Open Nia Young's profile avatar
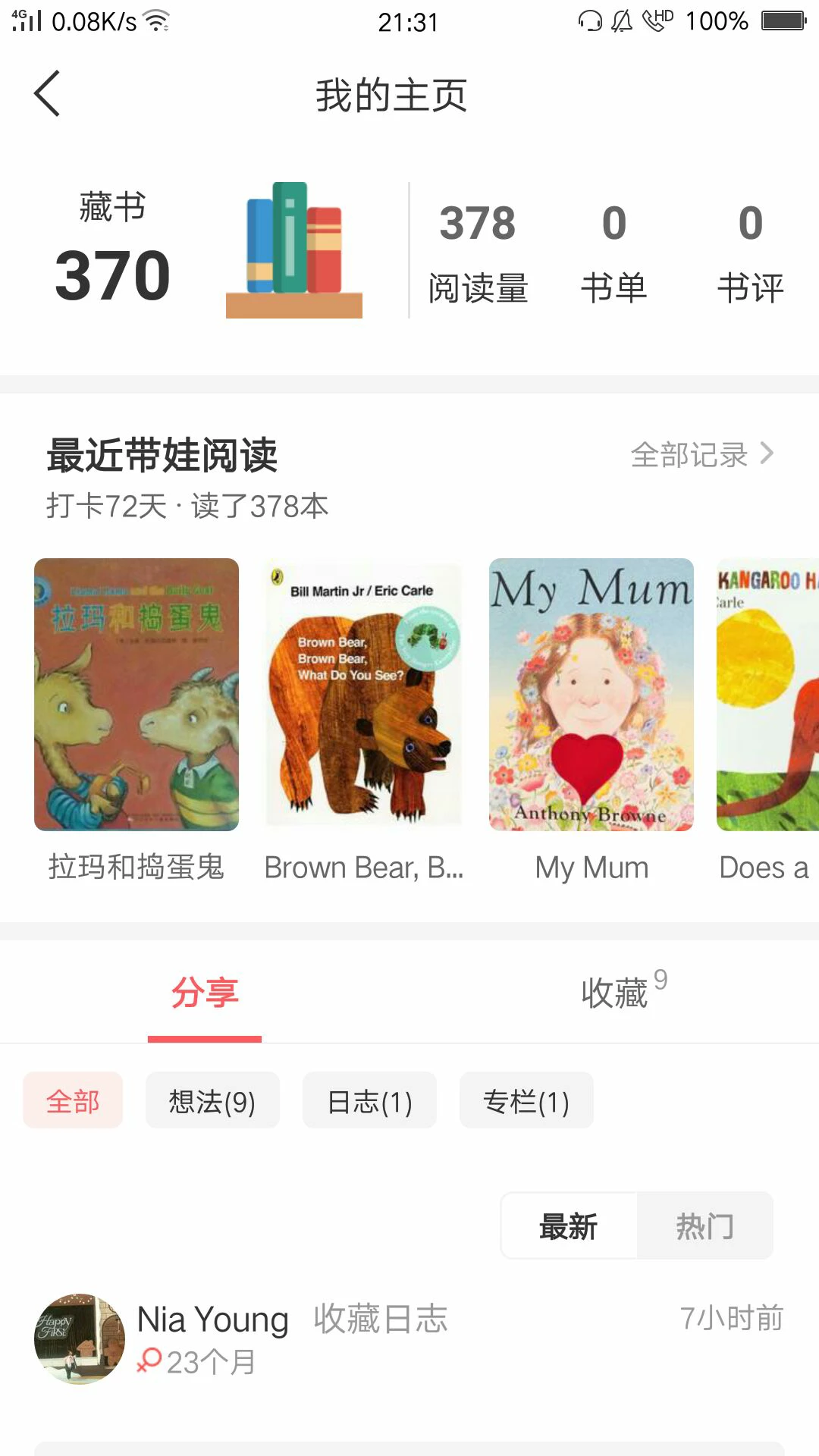Image resolution: width=819 pixels, height=1456 pixels. click(79, 1338)
